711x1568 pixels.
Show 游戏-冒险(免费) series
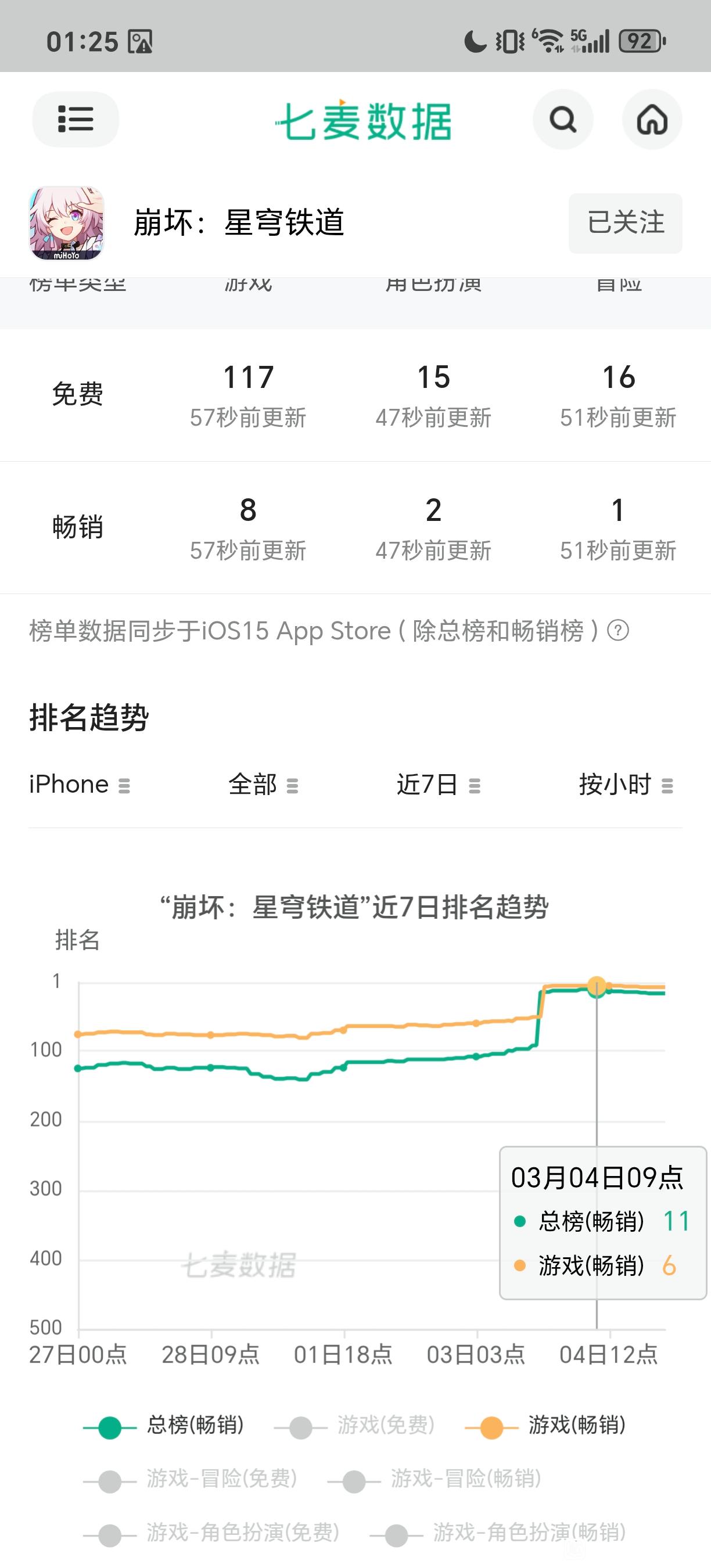click(191, 1479)
